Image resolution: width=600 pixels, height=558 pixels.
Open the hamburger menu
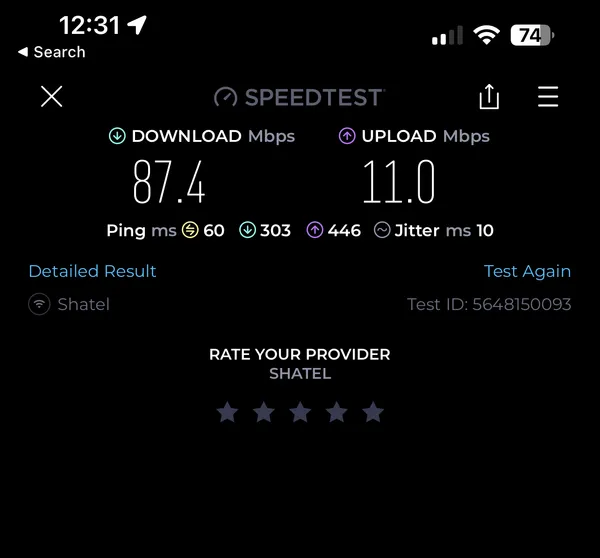(x=548, y=96)
